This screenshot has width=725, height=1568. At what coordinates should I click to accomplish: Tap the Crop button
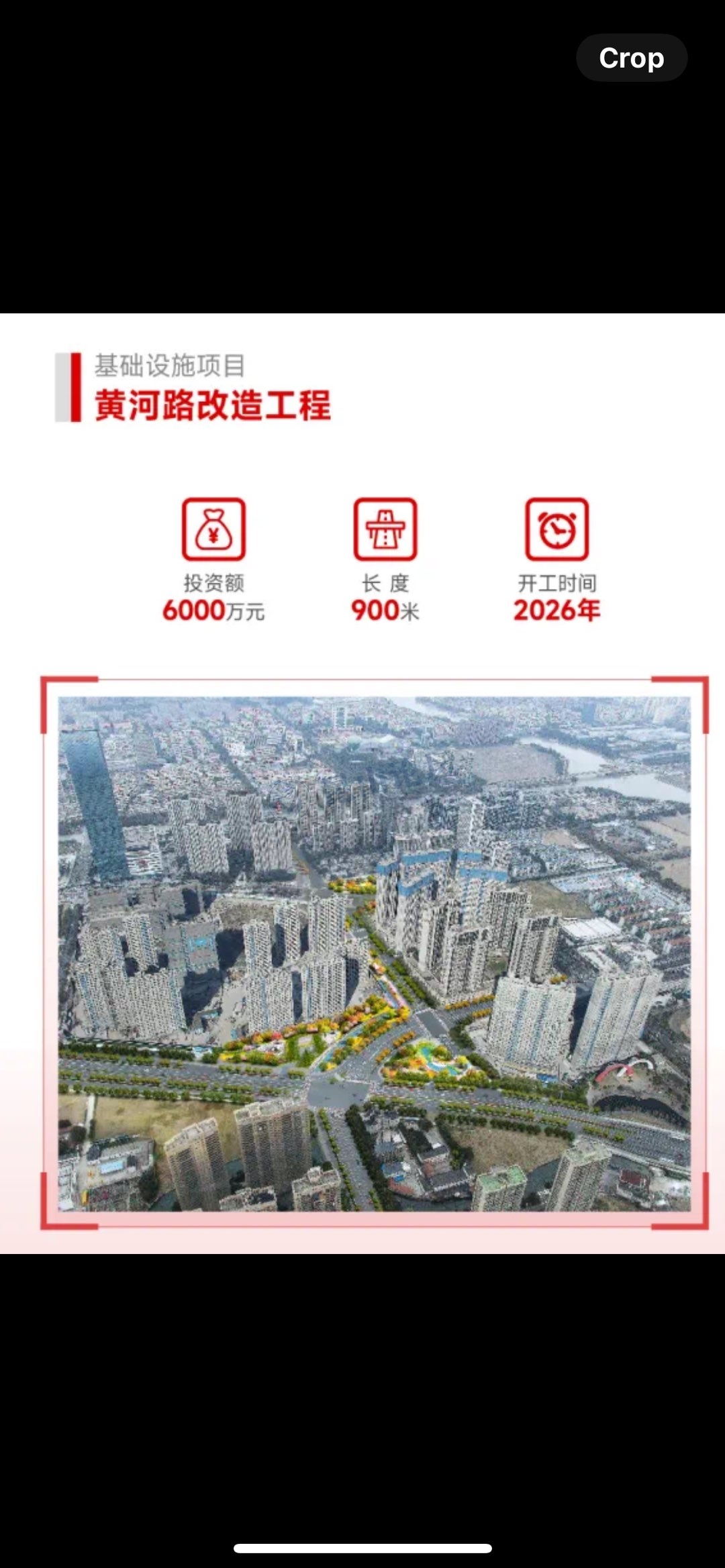(x=631, y=58)
